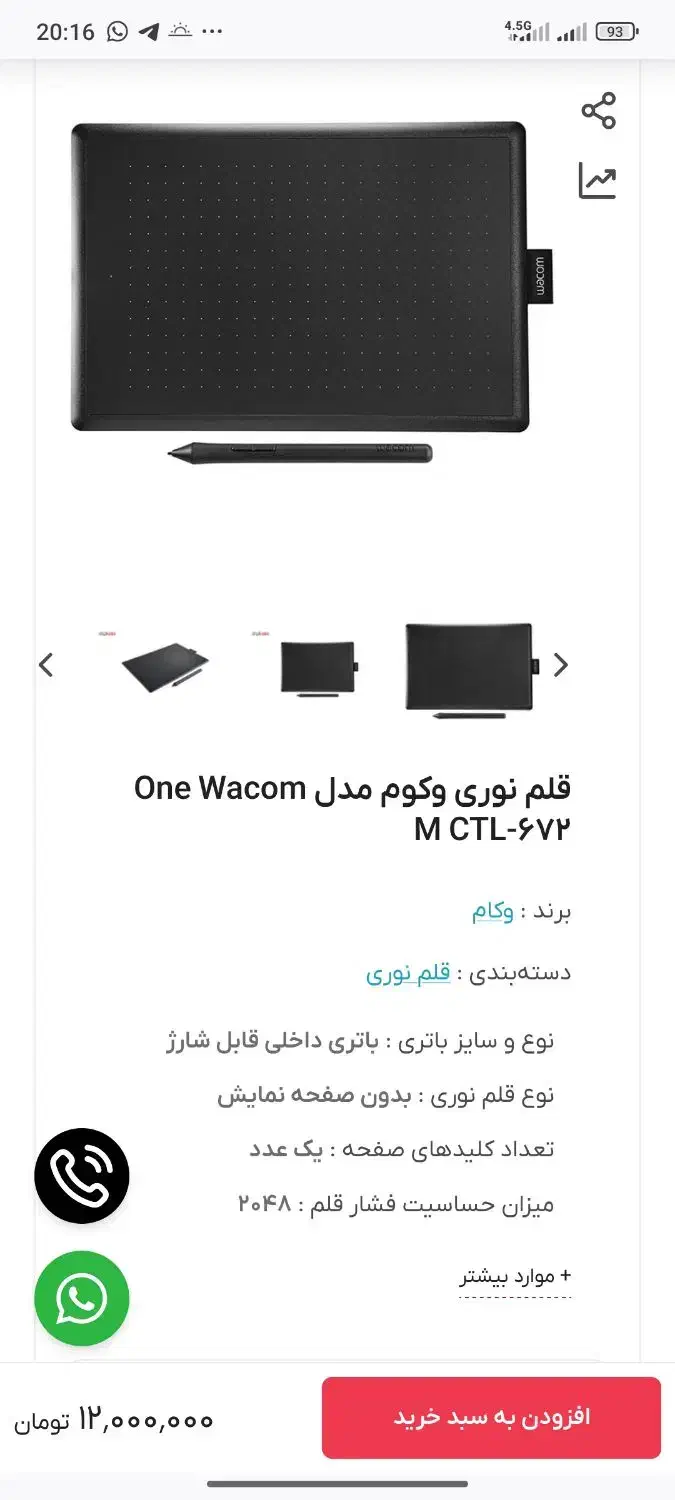This screenshot has height=1500, width=675.
Task: Select the large front-view tablet thumbnail
Action: point(470,667)
